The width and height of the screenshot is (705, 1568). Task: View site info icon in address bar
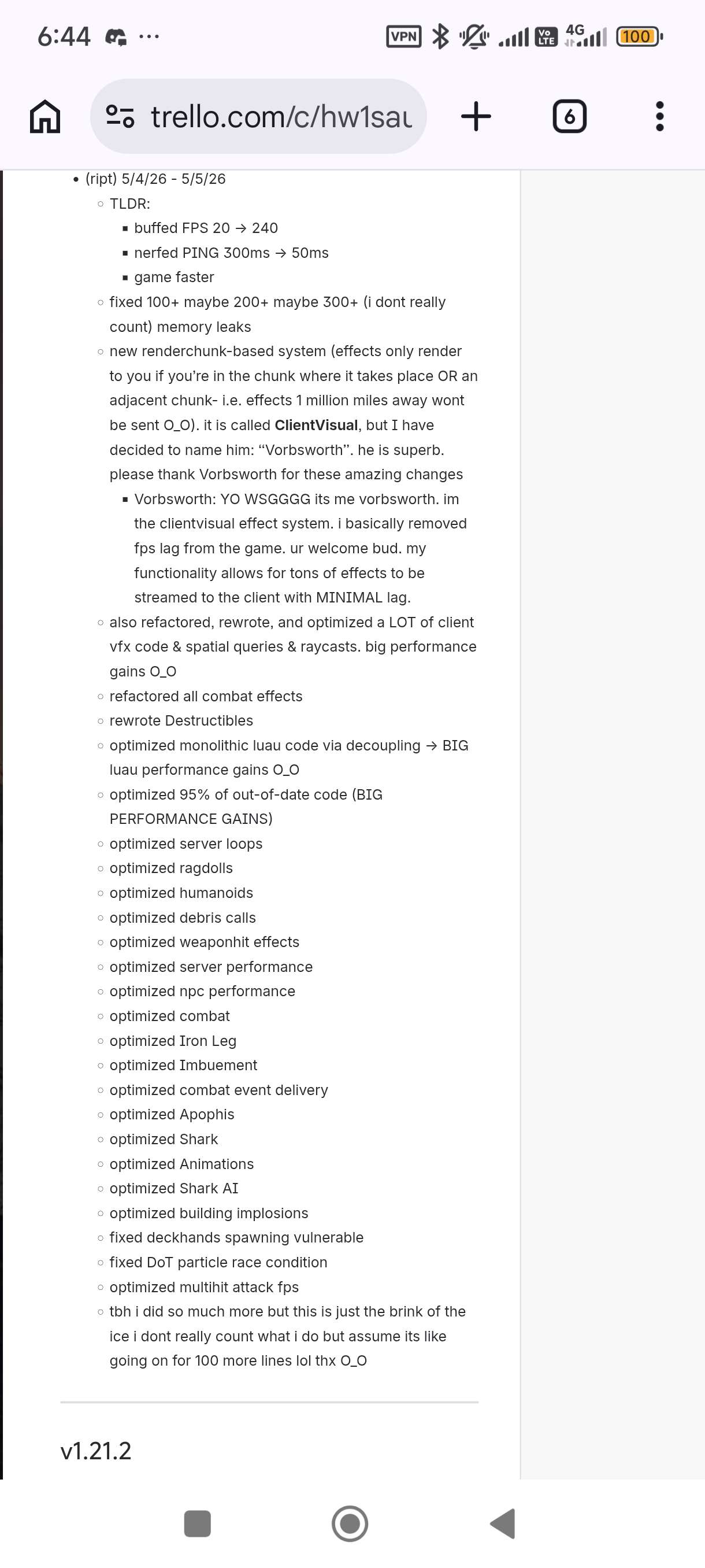(120, 116)
